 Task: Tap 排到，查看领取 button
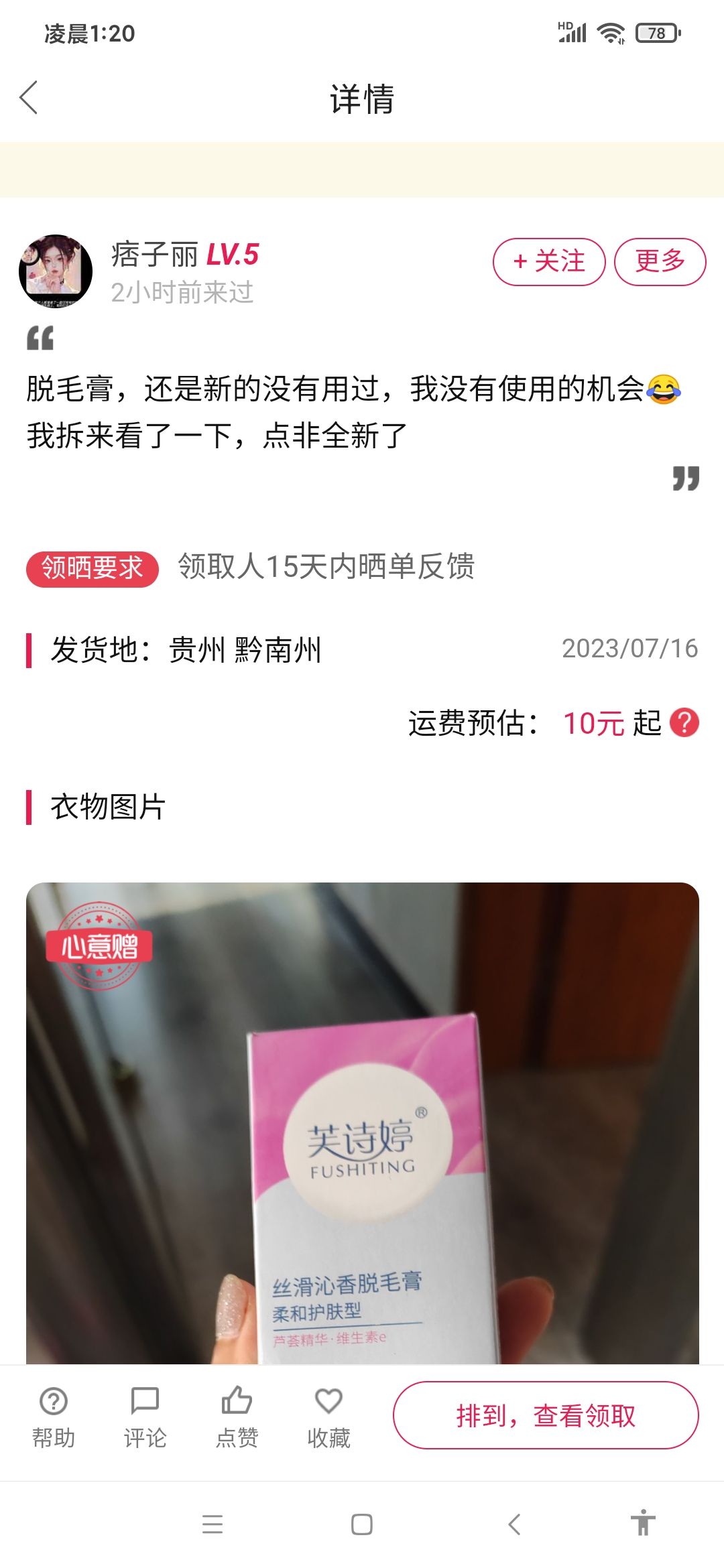[546, 1415]
